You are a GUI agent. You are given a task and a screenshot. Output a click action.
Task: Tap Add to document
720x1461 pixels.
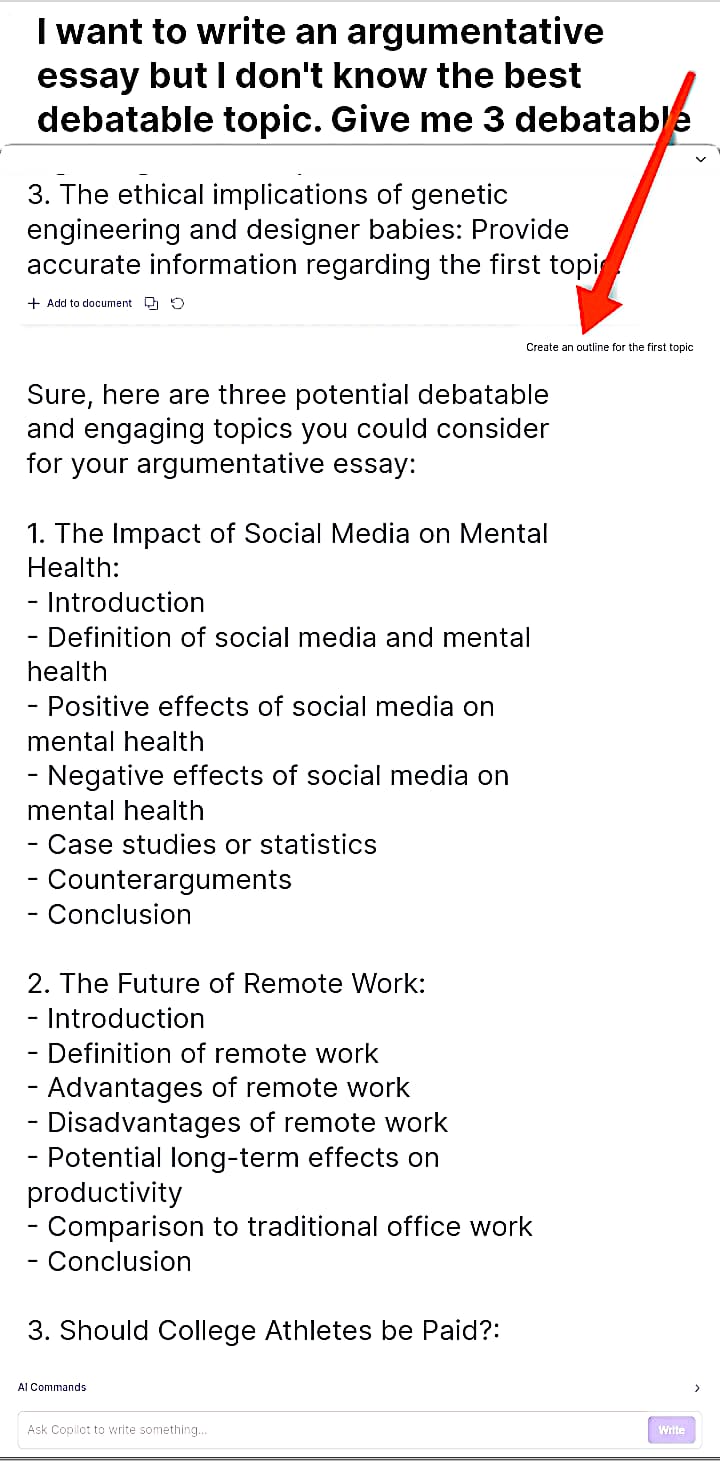coord(80,303)
